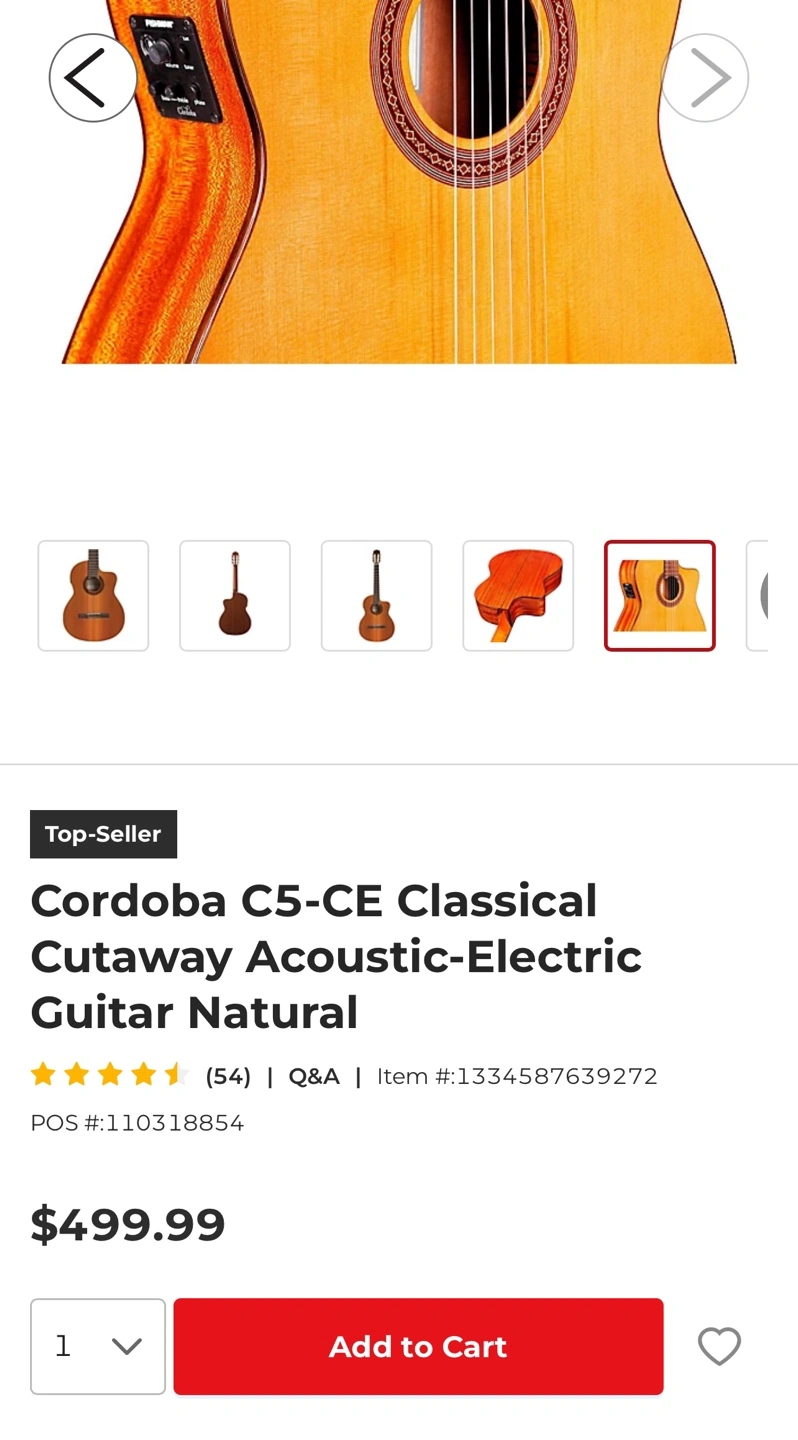Viewport: 798px width, 1440px height.
Task: Open the 54 customer reviews
Action: [x=227, y=1076]
